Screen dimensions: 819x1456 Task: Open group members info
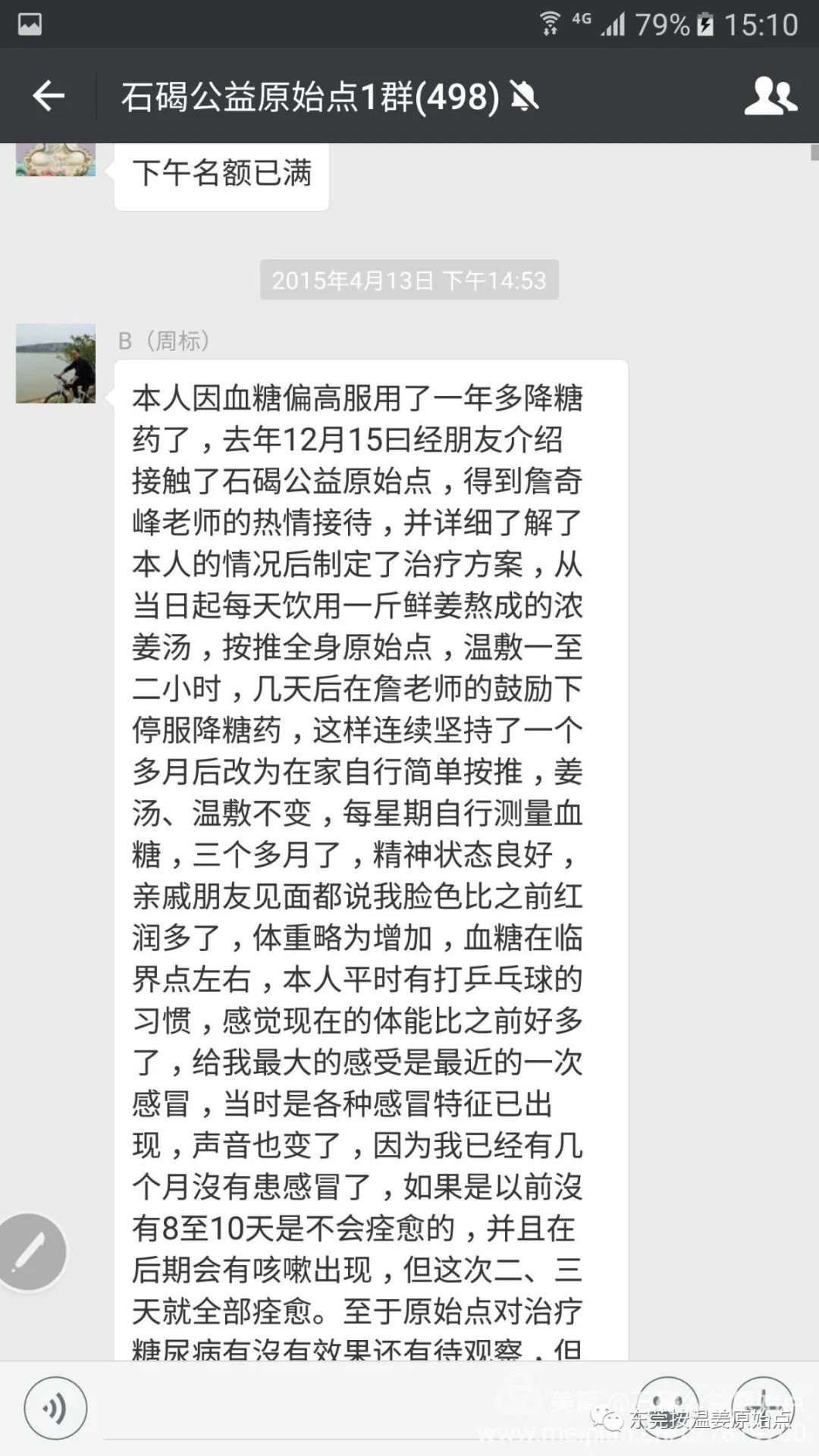pyautogui.click(x=770, y=96)
